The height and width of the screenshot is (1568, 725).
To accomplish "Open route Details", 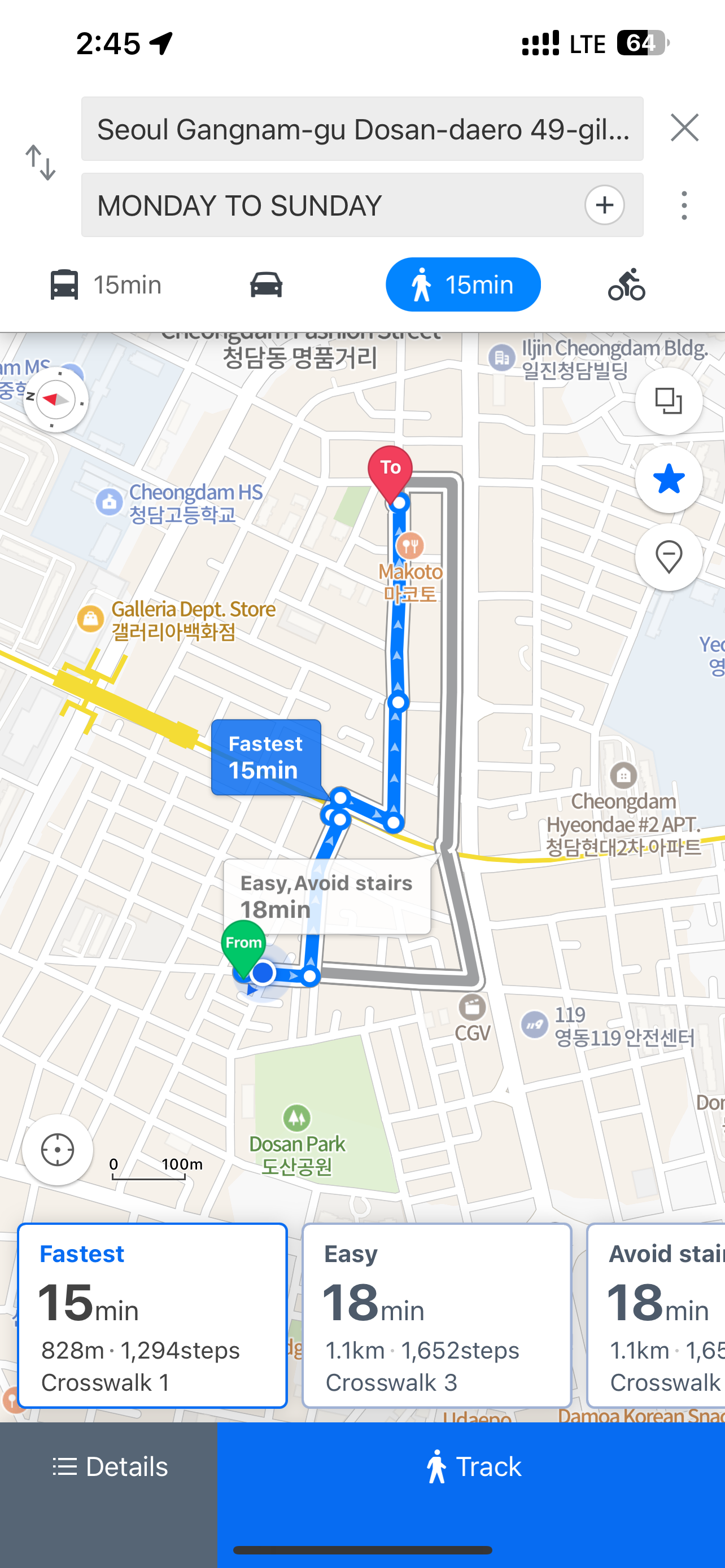I will pyautogui.click(x=109, y=1467).
